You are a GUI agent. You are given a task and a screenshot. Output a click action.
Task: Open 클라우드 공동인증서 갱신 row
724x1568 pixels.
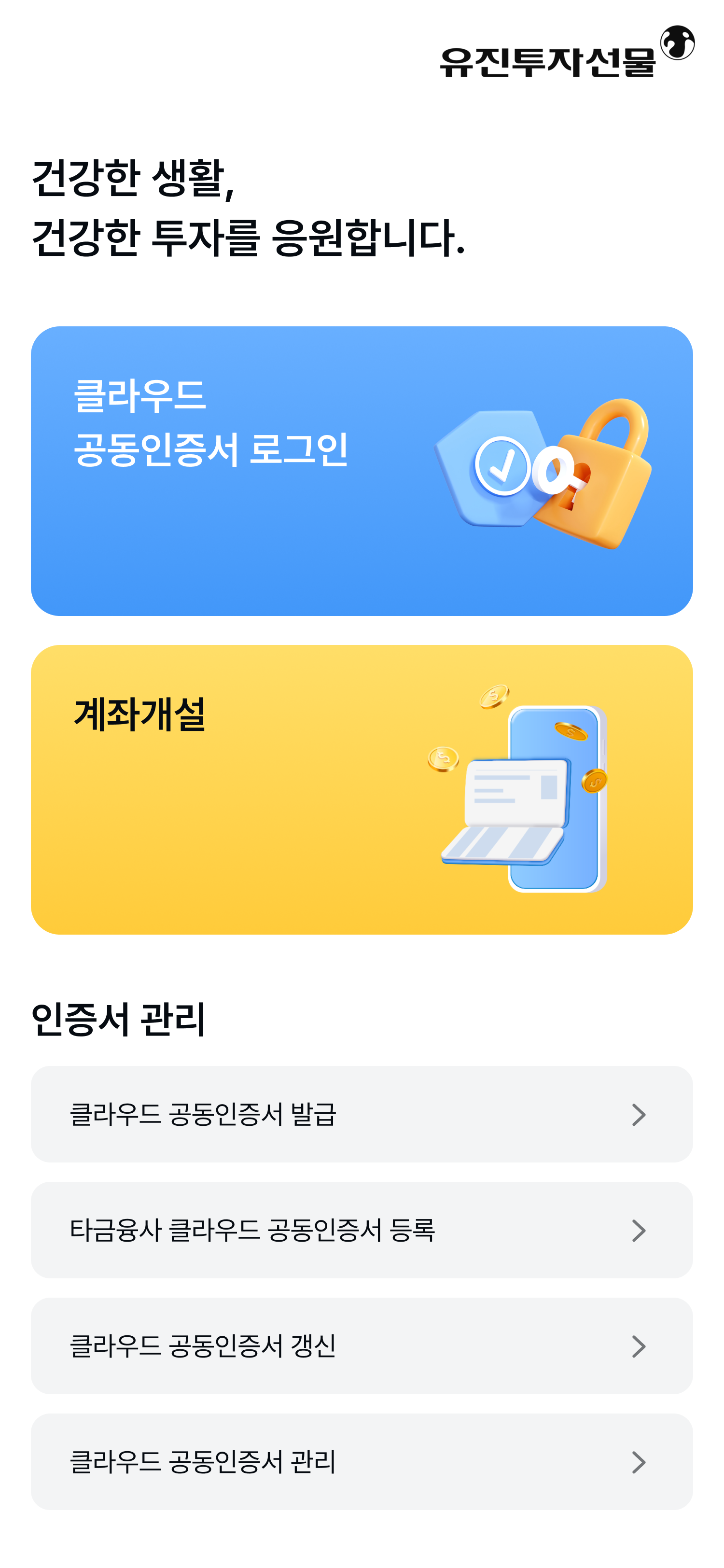362,1345
